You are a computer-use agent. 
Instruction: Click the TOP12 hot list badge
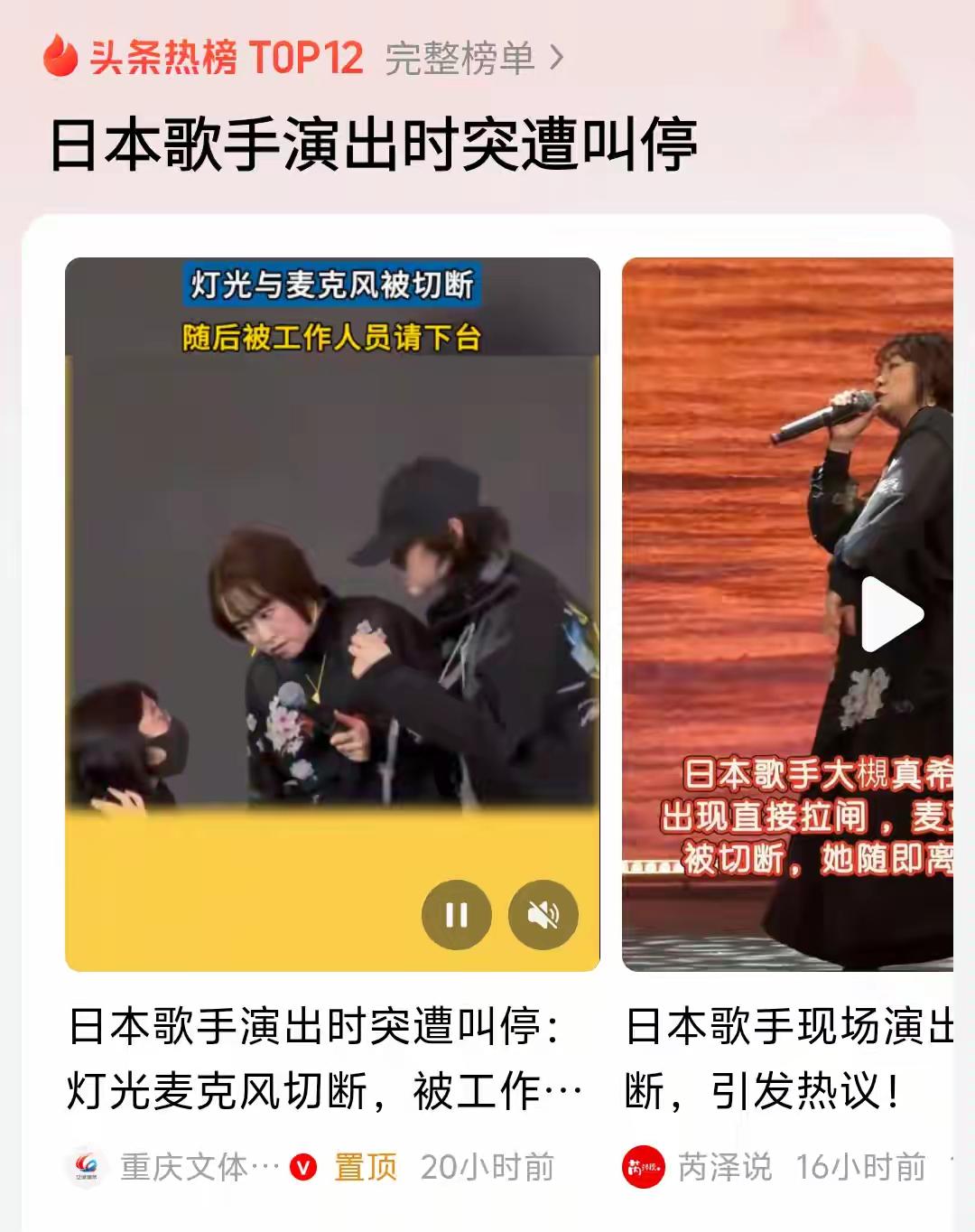pyautogui.click(x=224, y=57)
